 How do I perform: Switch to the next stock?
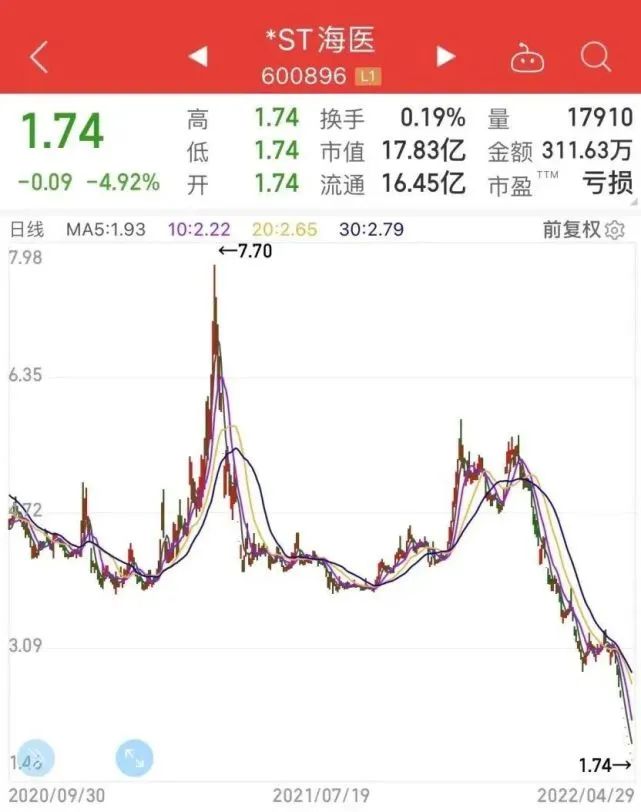pos(445,56)
